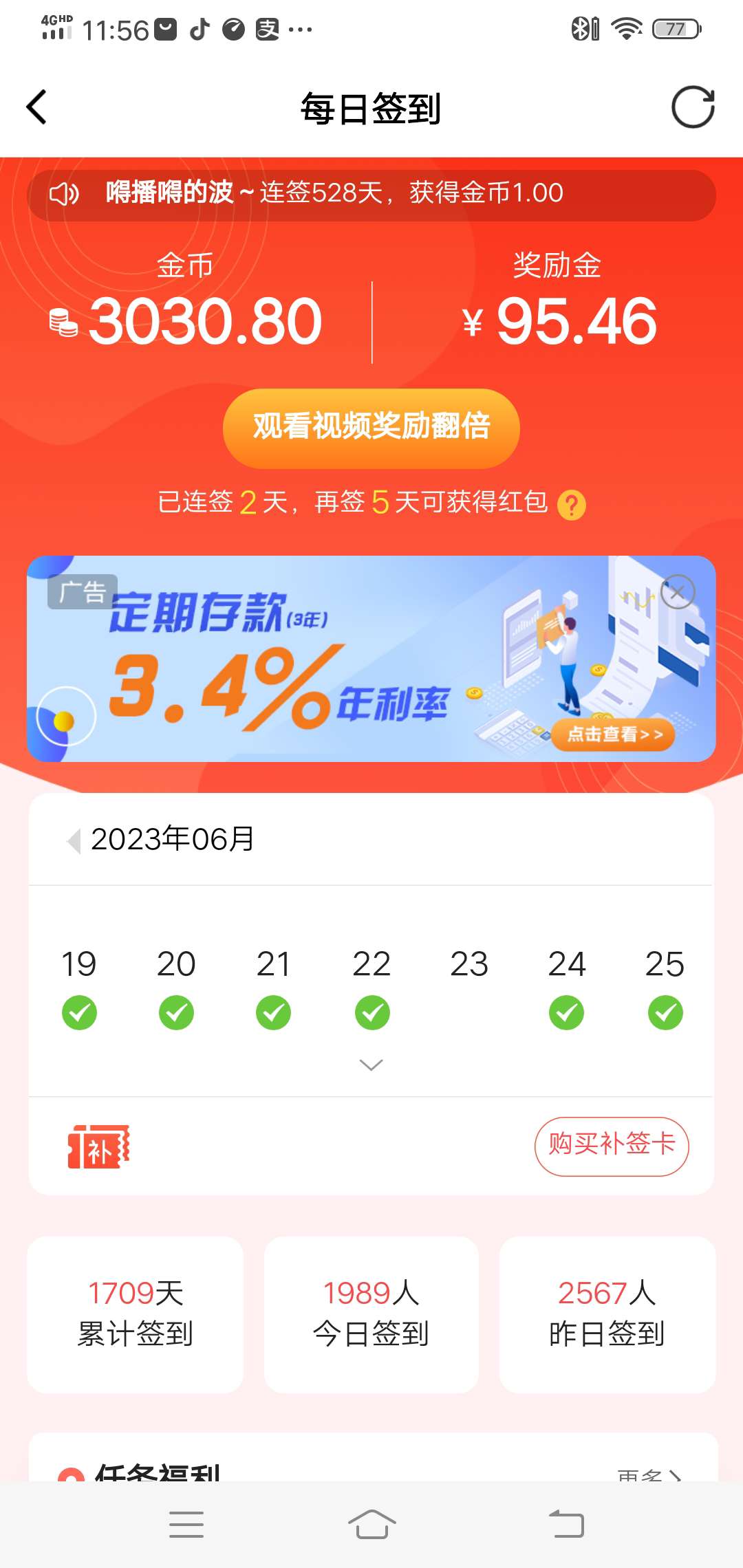Tap the system home button
The width and height of the screenshot is (743, 1568).
pos(371,1524)
